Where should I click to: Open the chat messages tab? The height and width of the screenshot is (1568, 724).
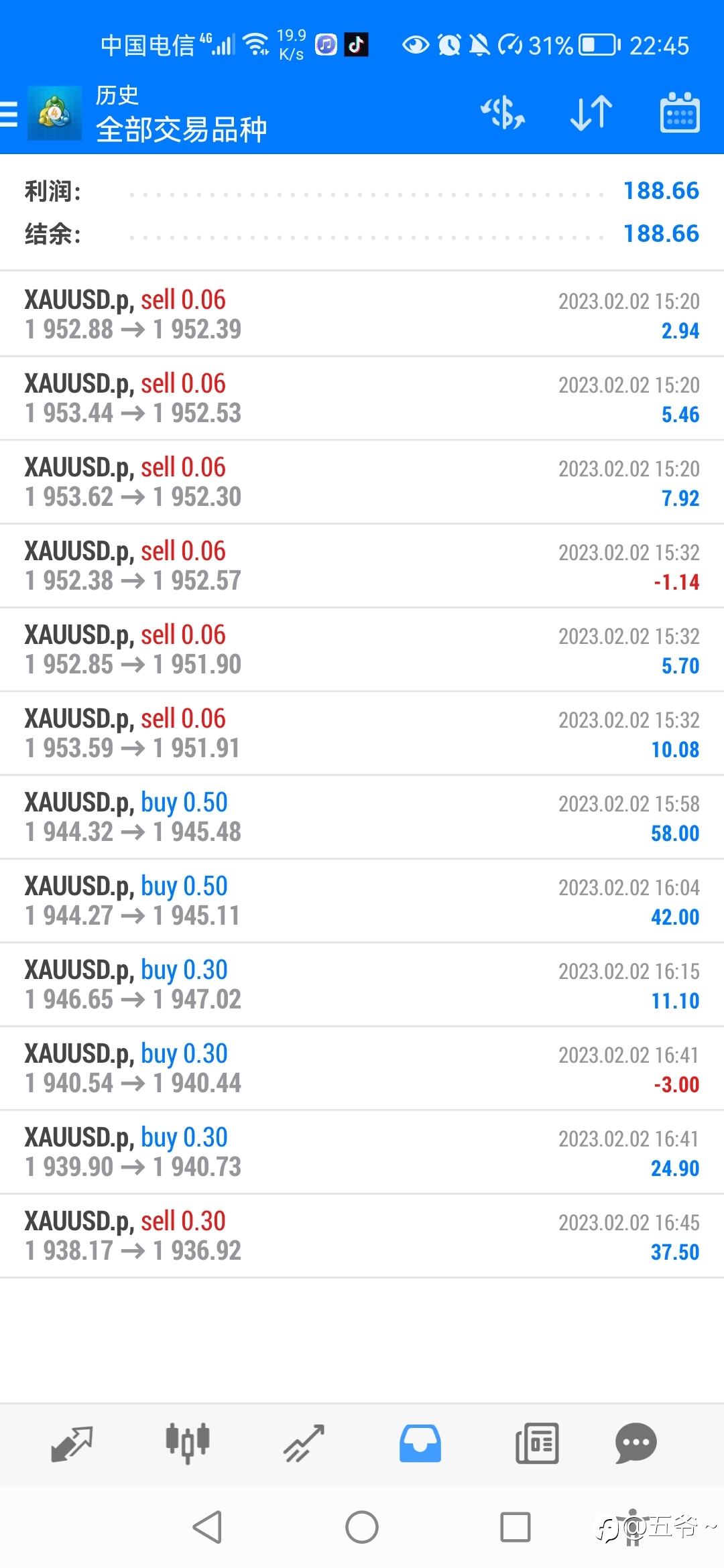[x=636, y=1443]
